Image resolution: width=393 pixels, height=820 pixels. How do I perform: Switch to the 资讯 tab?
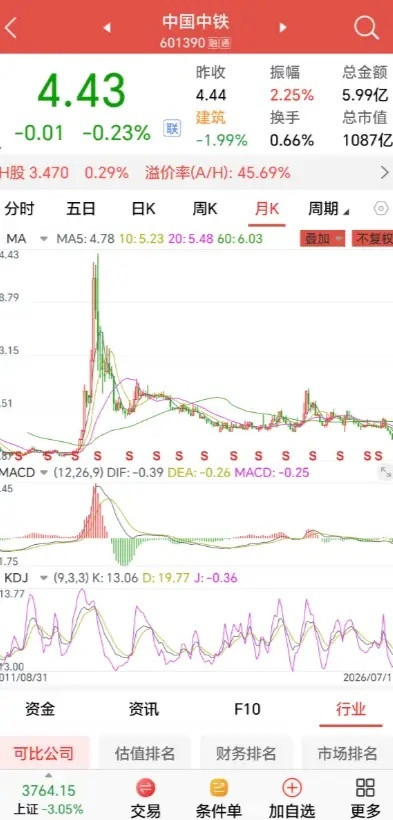point(143,710)
